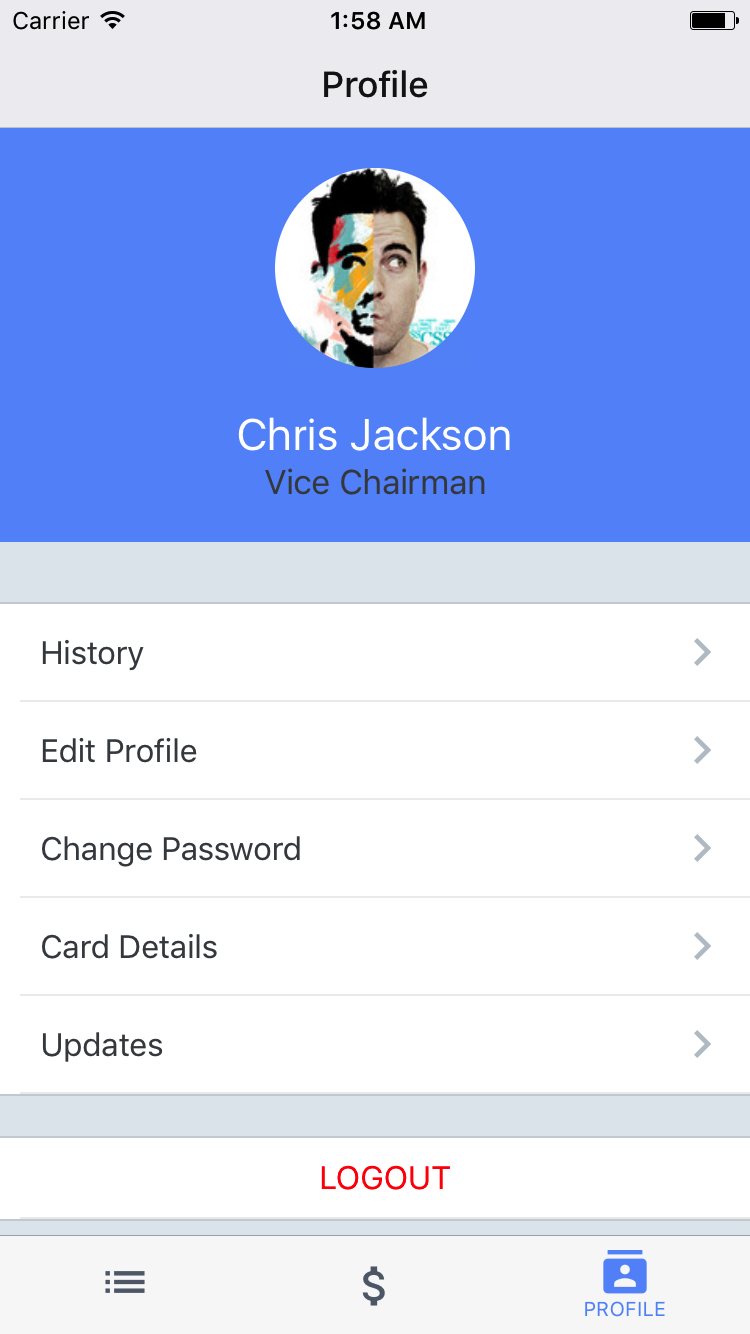Viewport: 750px width, 1334px height.
Task: Go to Change Password
Action: coord(375,849)
